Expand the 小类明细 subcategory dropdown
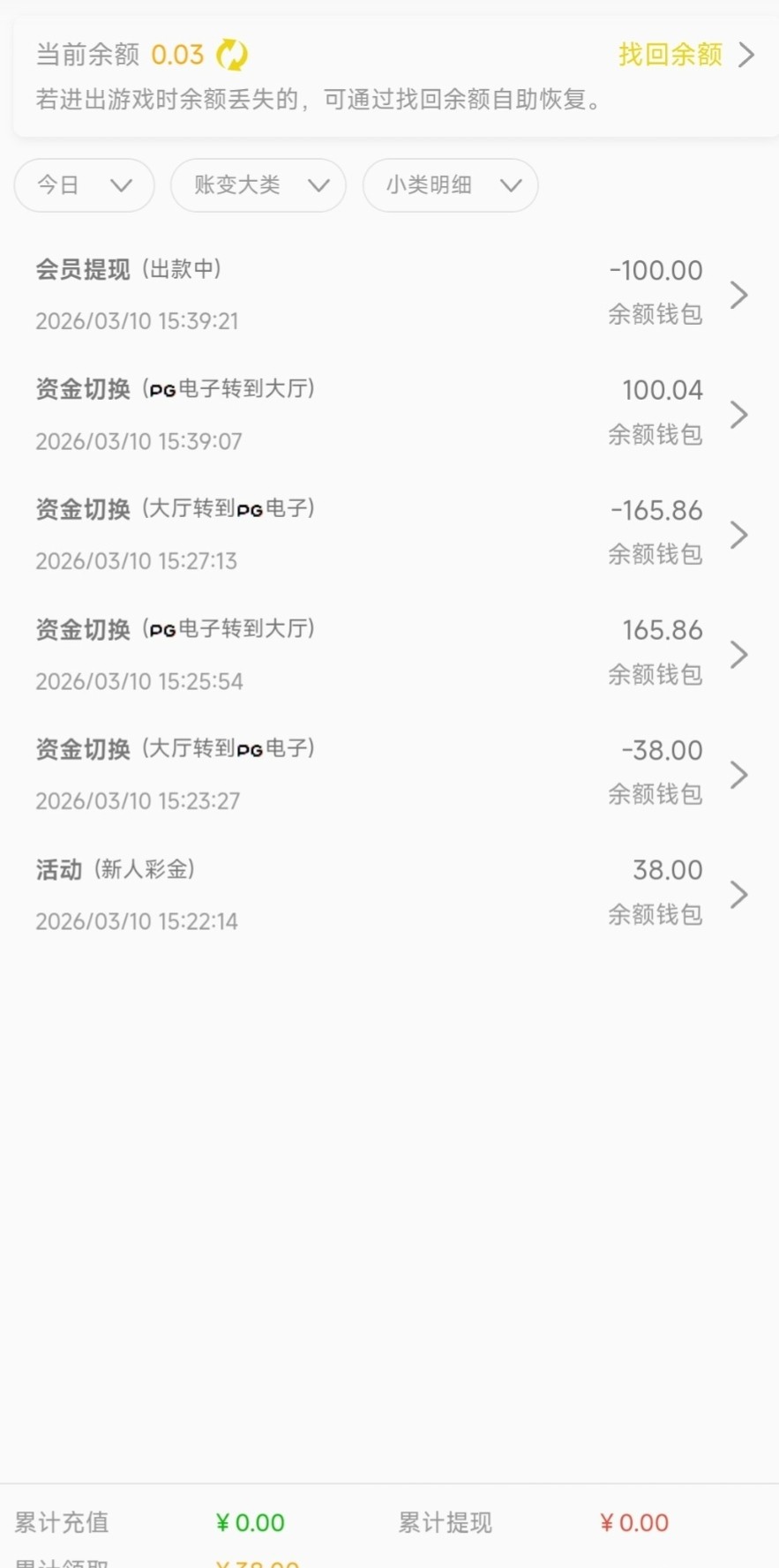Image resolution: width=779 pixels, height=1568 pixels. click(x=450, y=185)
